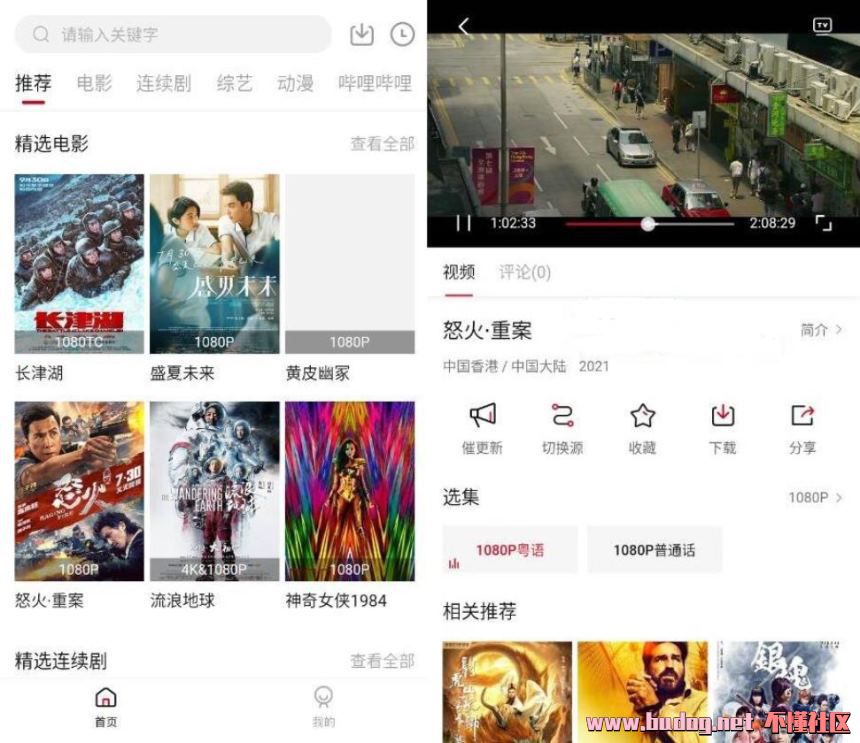This screenshot has width=860, height=743.
Task: Switch to the 连续剧 tab
Action: point(163,83)
